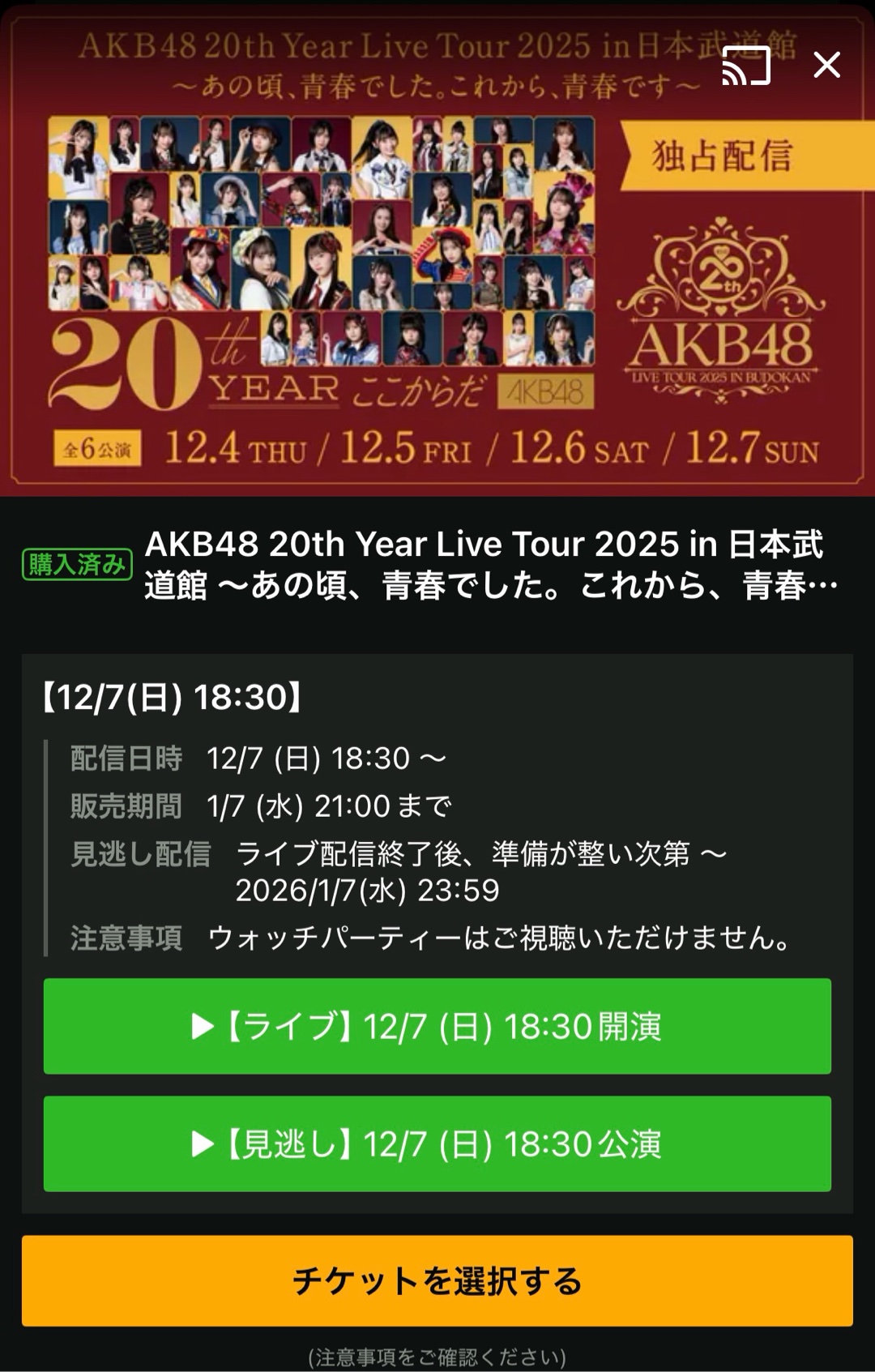Tap the cast to device icon

(x=745, y=66)
